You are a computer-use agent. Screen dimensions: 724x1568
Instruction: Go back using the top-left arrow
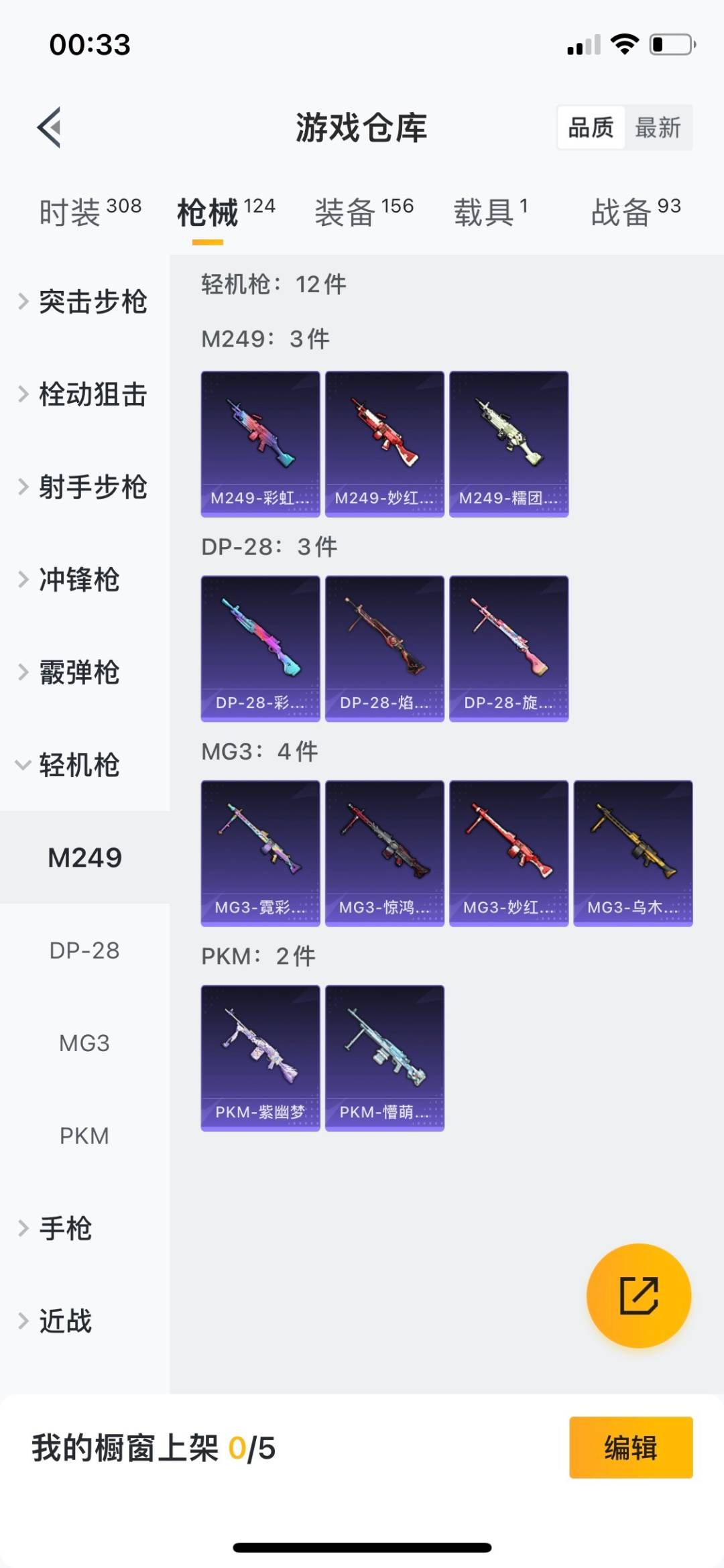[50, 127]
